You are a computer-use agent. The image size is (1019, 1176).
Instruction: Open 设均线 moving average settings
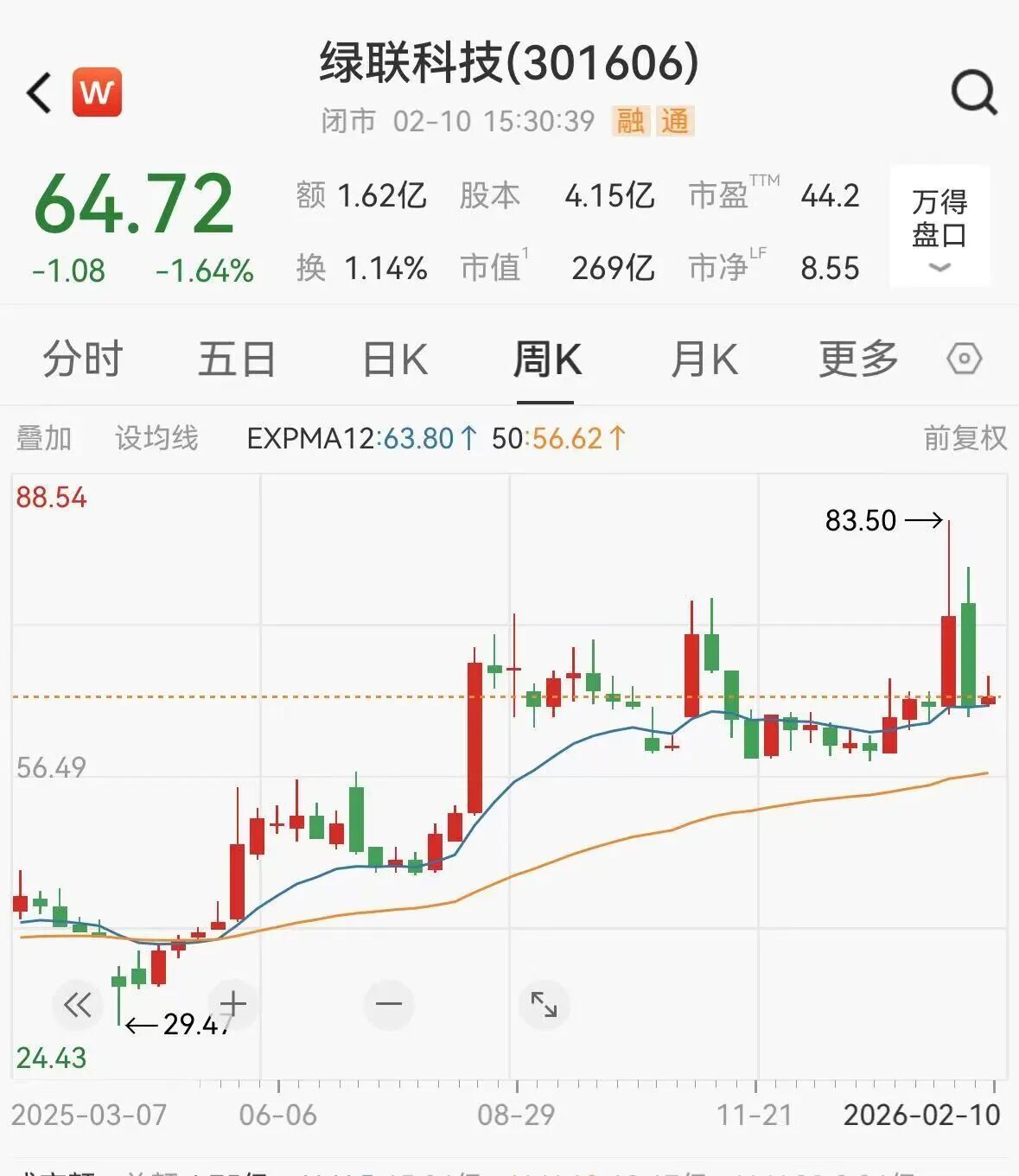(x=156, y=438)
